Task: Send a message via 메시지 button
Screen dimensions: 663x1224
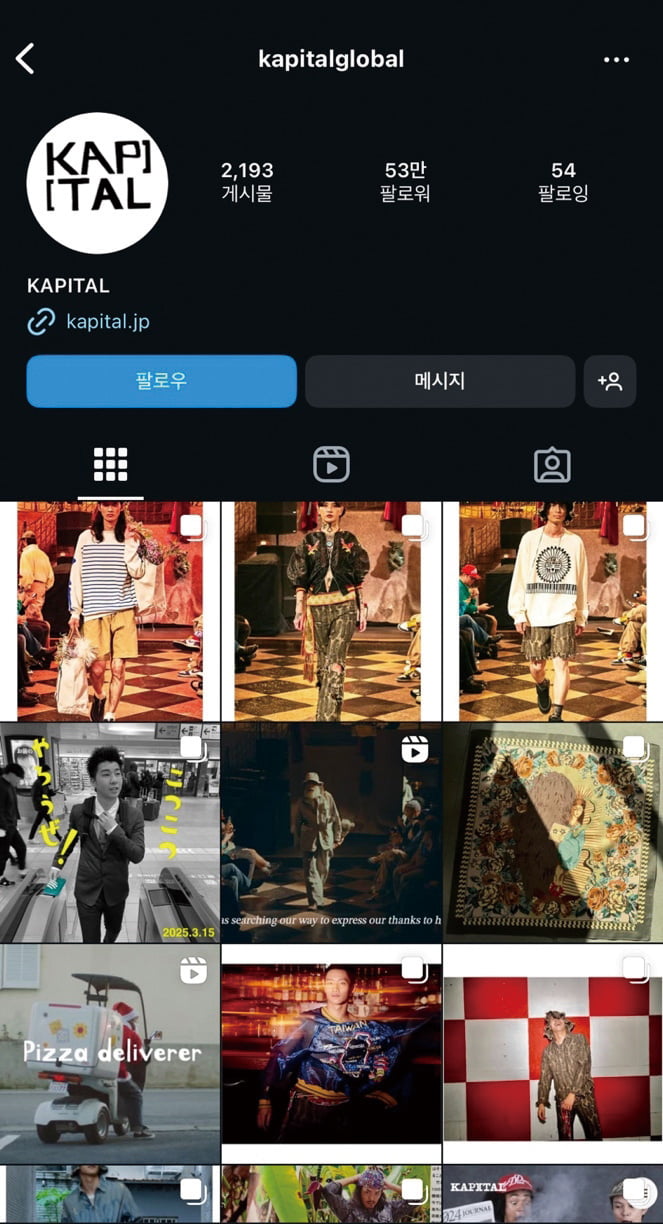Action: point(440,381)
